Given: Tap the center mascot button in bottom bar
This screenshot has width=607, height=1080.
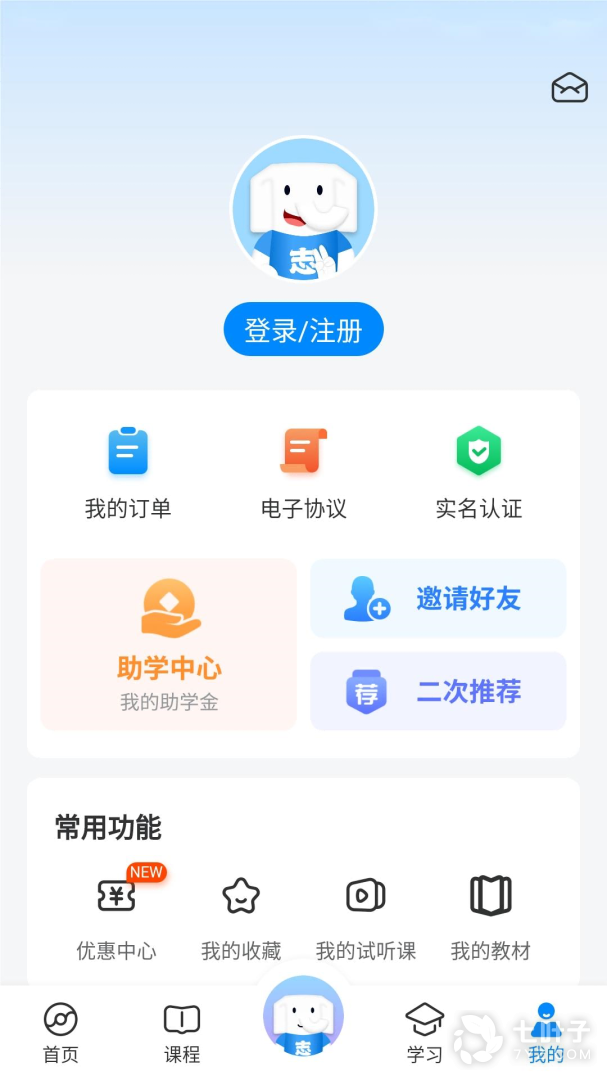Looking at the screenshot, I should [303, 1020].
